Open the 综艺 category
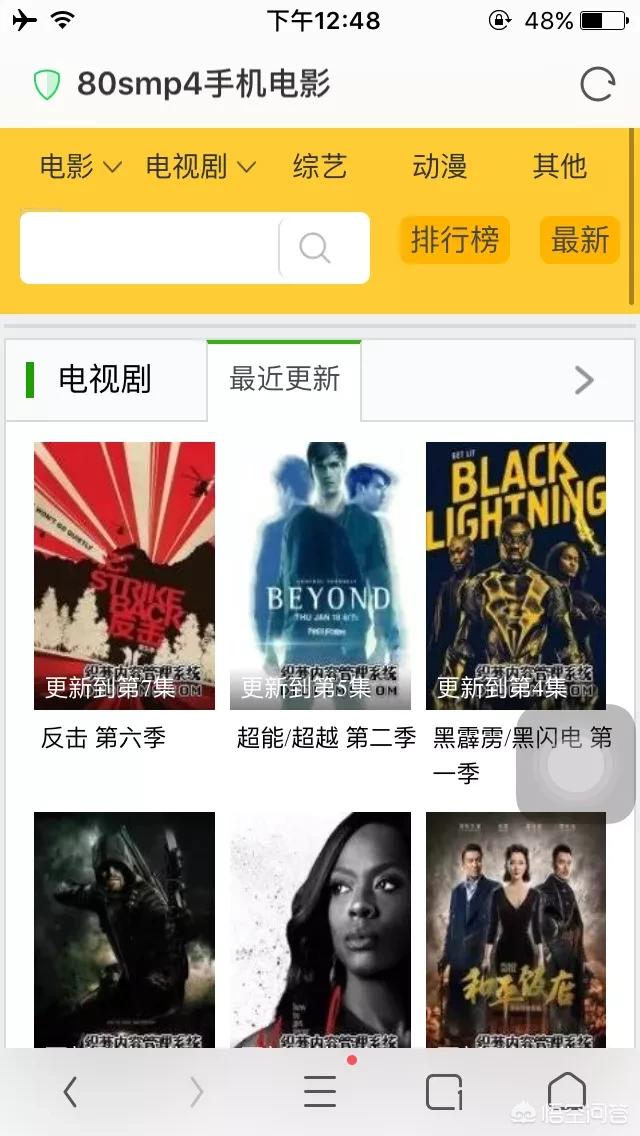640x1136 pixels. click(x=320, y=167)
